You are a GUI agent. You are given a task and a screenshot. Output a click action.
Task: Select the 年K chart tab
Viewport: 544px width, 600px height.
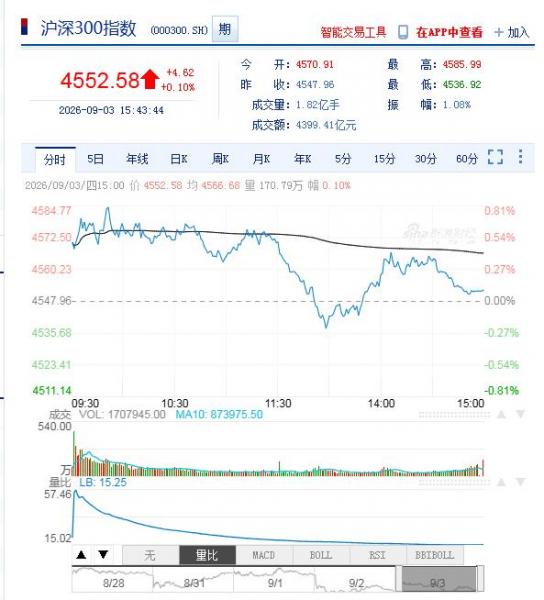pyautogui.click(x=302, y=159)
